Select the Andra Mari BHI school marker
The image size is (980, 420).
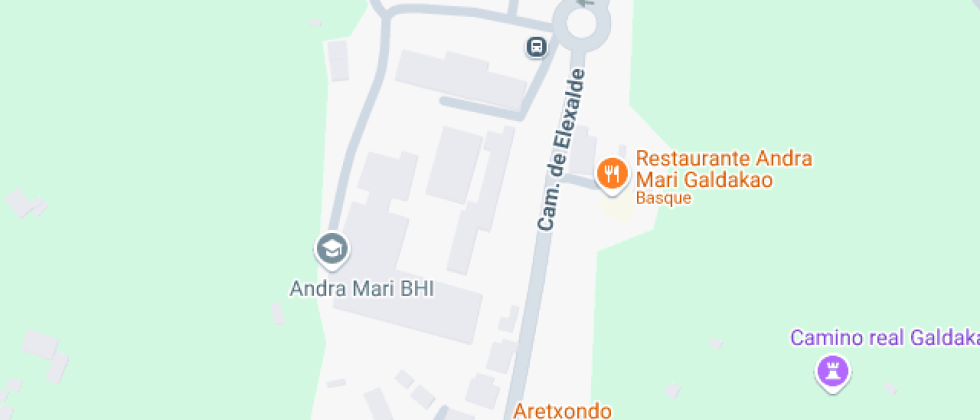point(331,248)
